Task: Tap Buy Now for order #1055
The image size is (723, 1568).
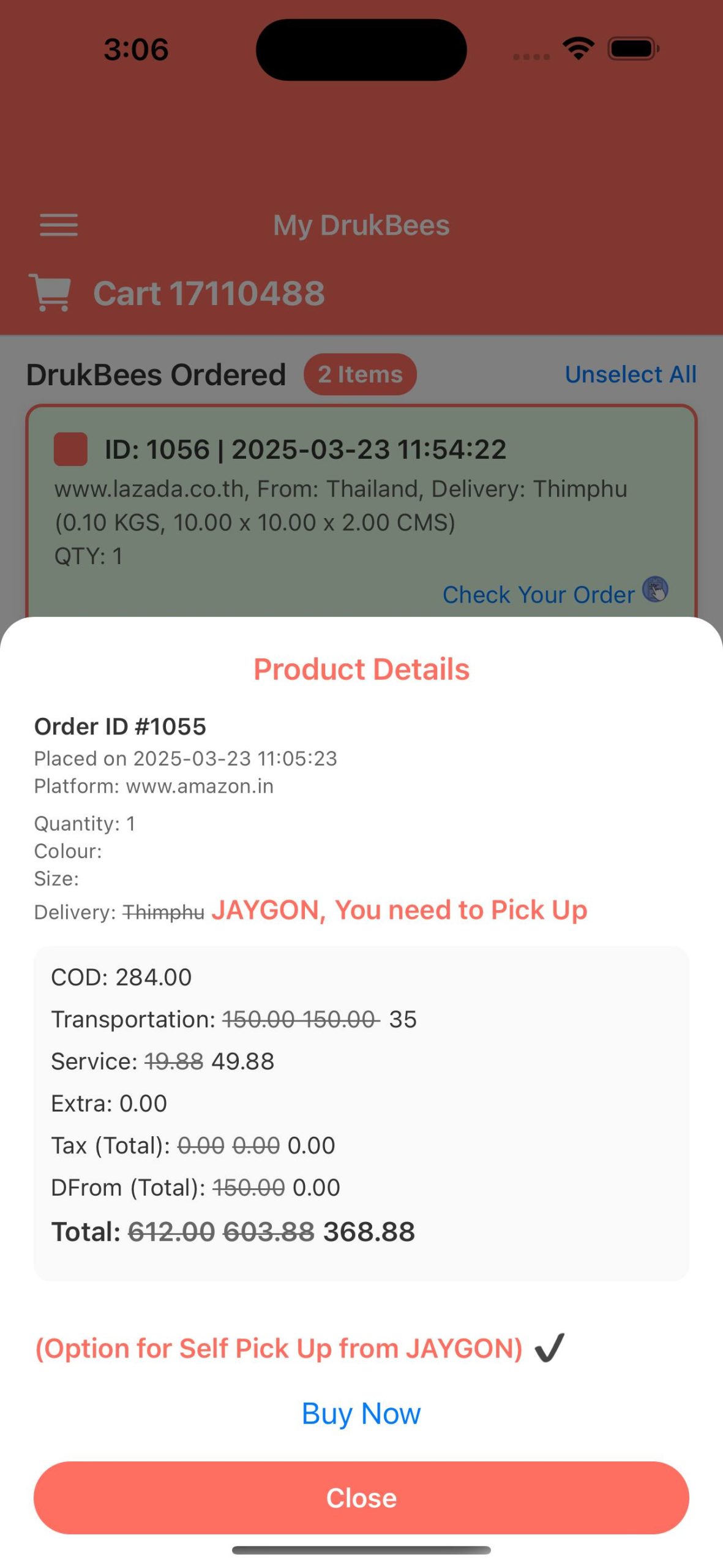Action: click(361, 1414)
